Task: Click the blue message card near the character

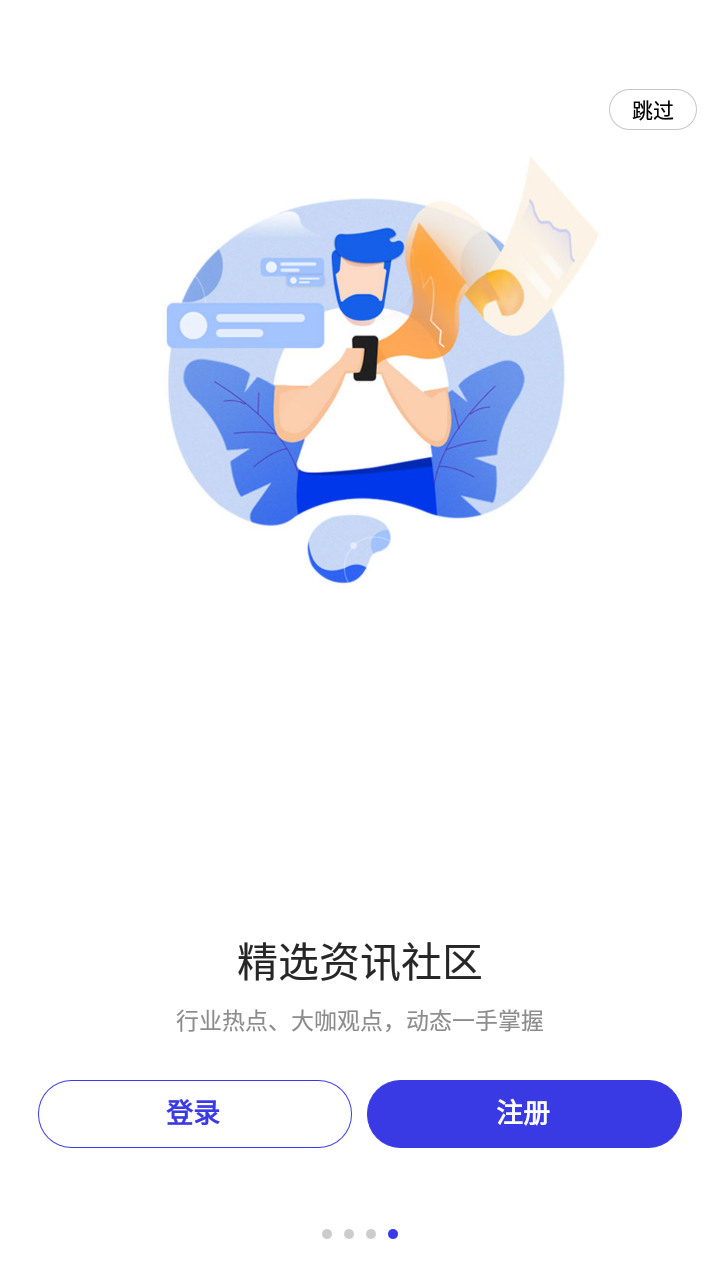Action: point(245,325)
